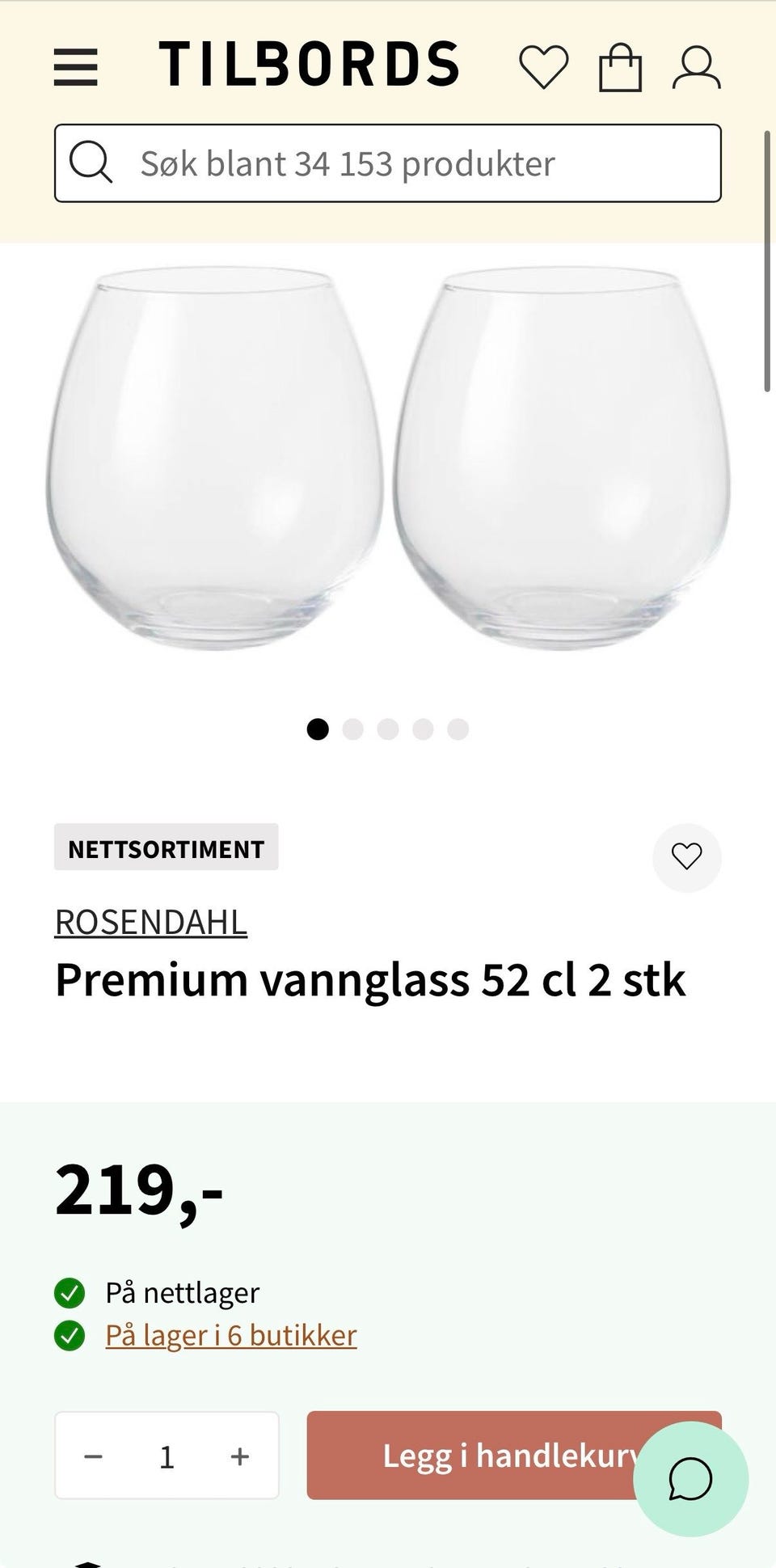Image resolution: width=776 pixels, height=1568 pixels.
Task: Open the user account icon
Action: [696, 67]
